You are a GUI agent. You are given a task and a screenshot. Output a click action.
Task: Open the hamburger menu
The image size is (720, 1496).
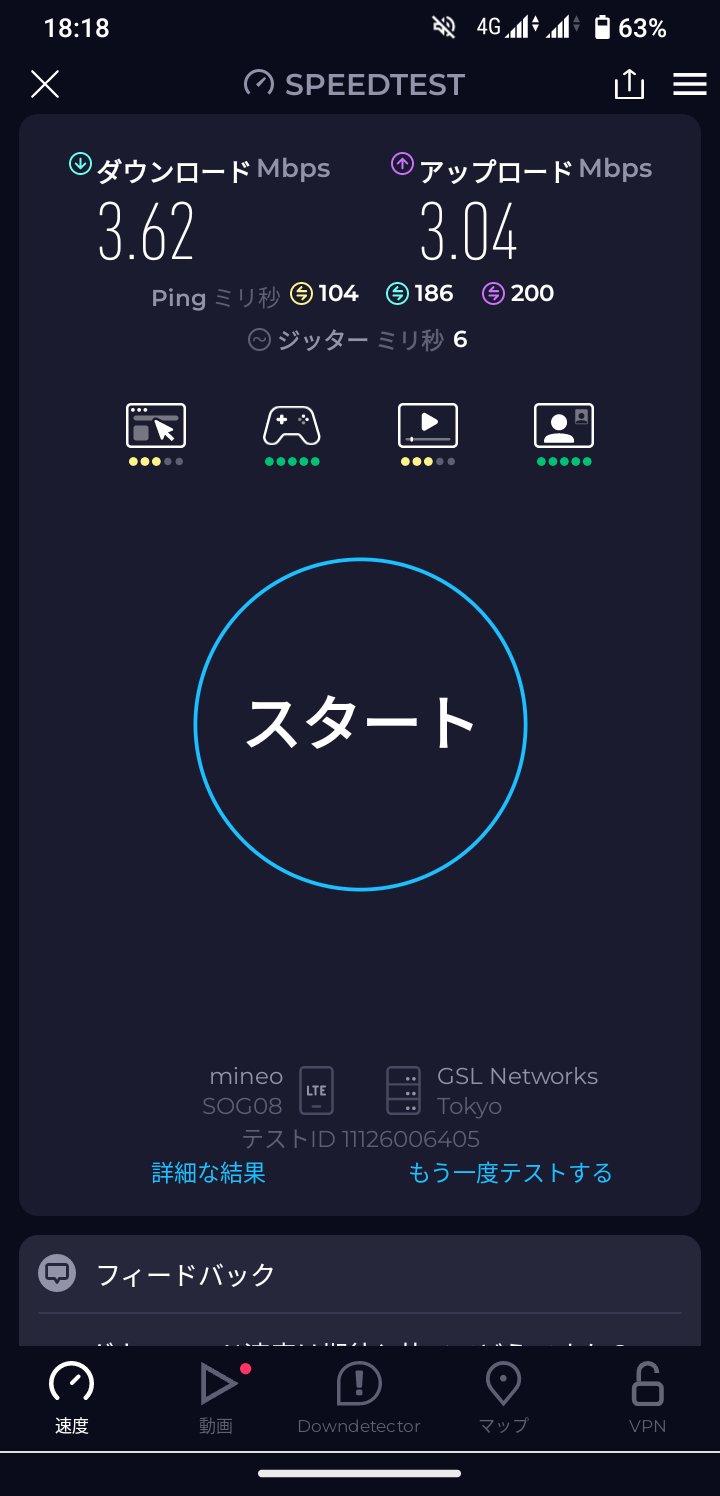pyautogui.click(x=690, y=85)
